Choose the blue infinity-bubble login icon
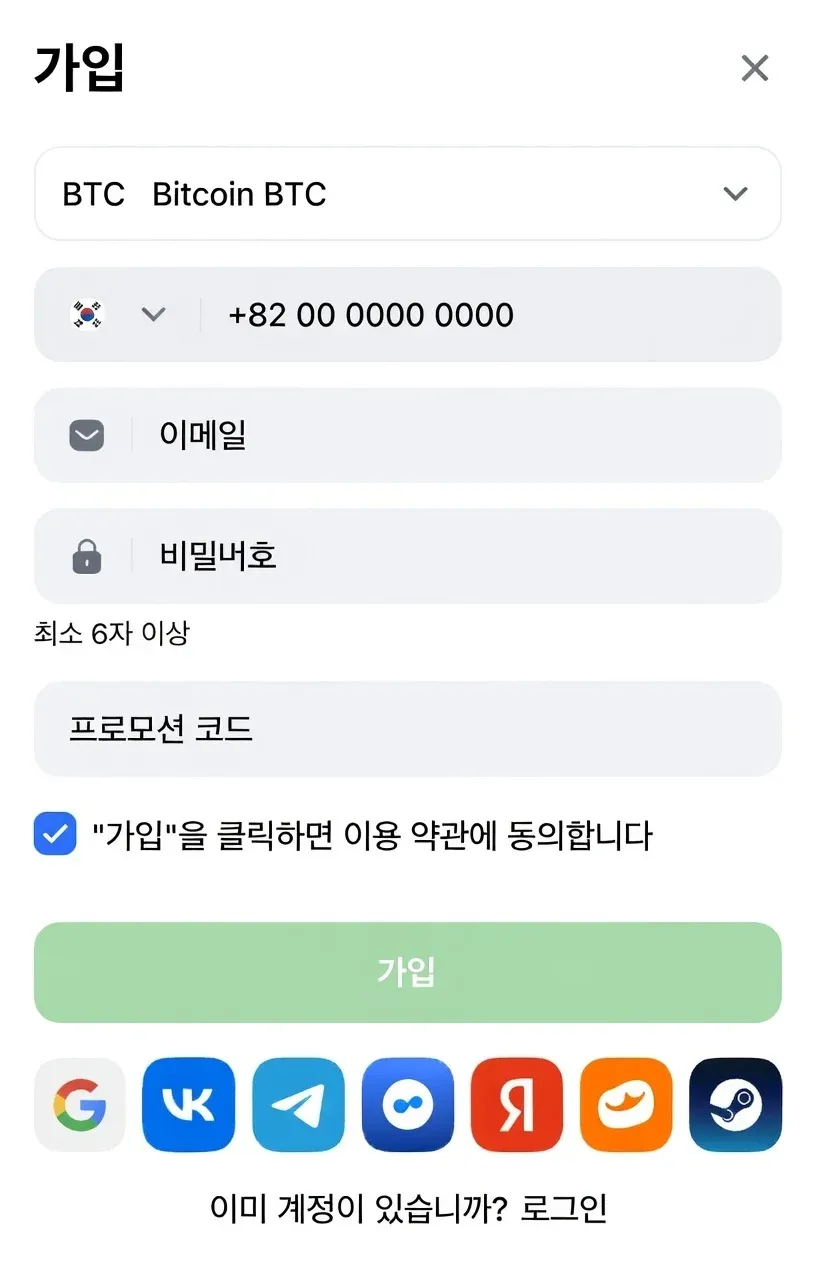This screenshot has height=1264, width=816. 407,1105
